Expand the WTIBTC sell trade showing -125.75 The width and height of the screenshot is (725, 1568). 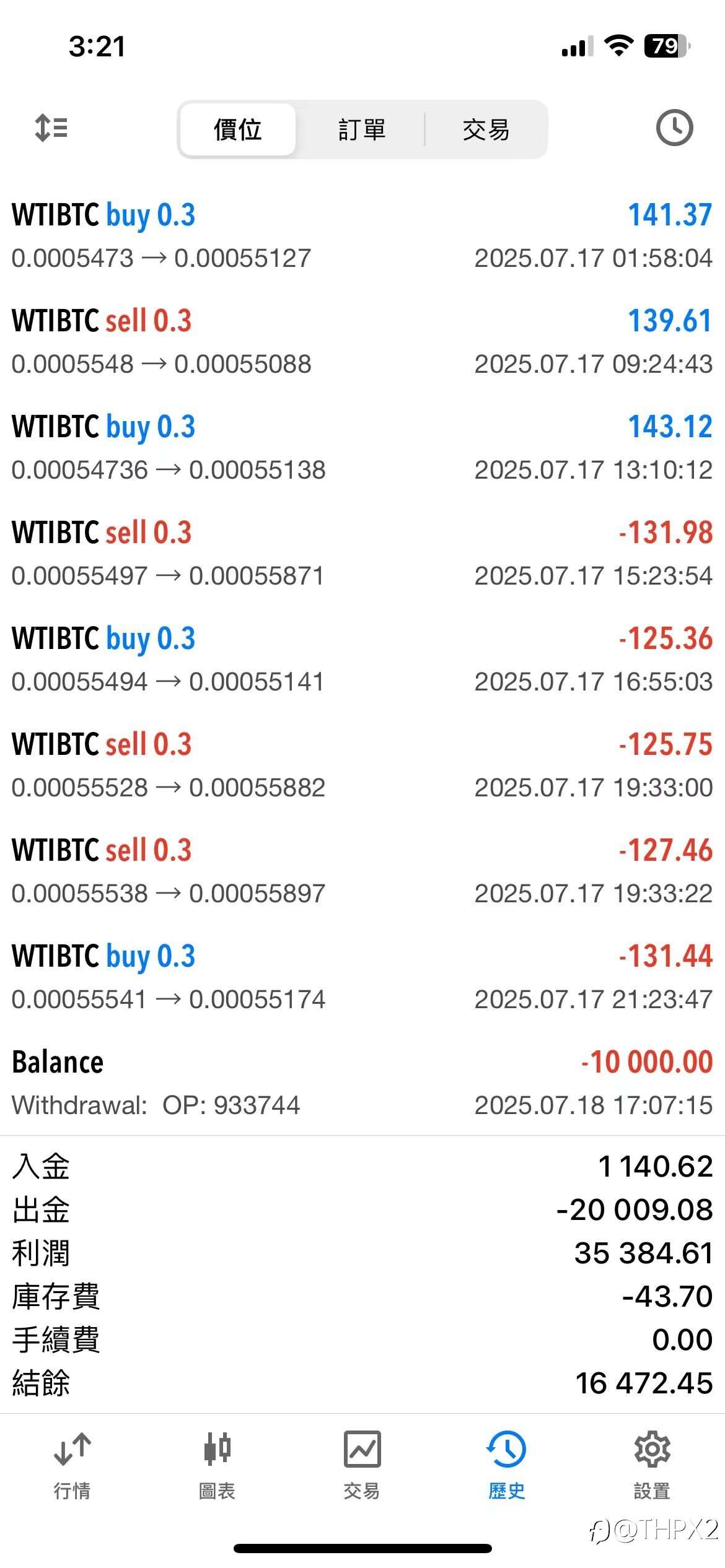[362, 765]
